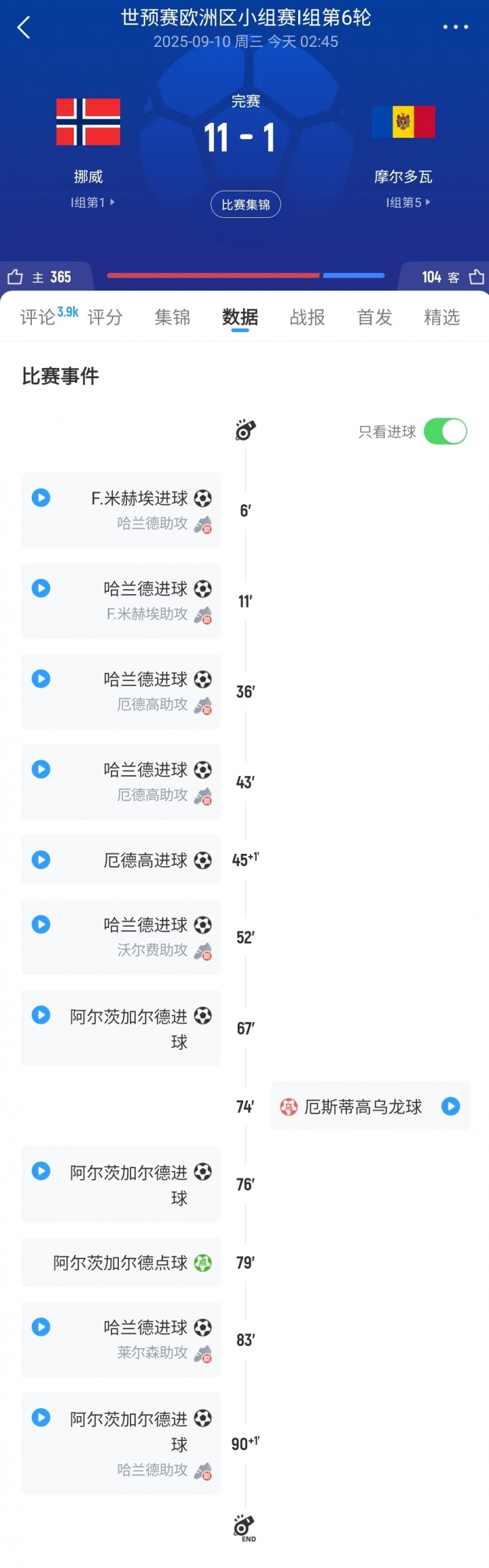View the 首发 lineup tab
Viewport: 489px width, 1568px height.
point(374,317)
